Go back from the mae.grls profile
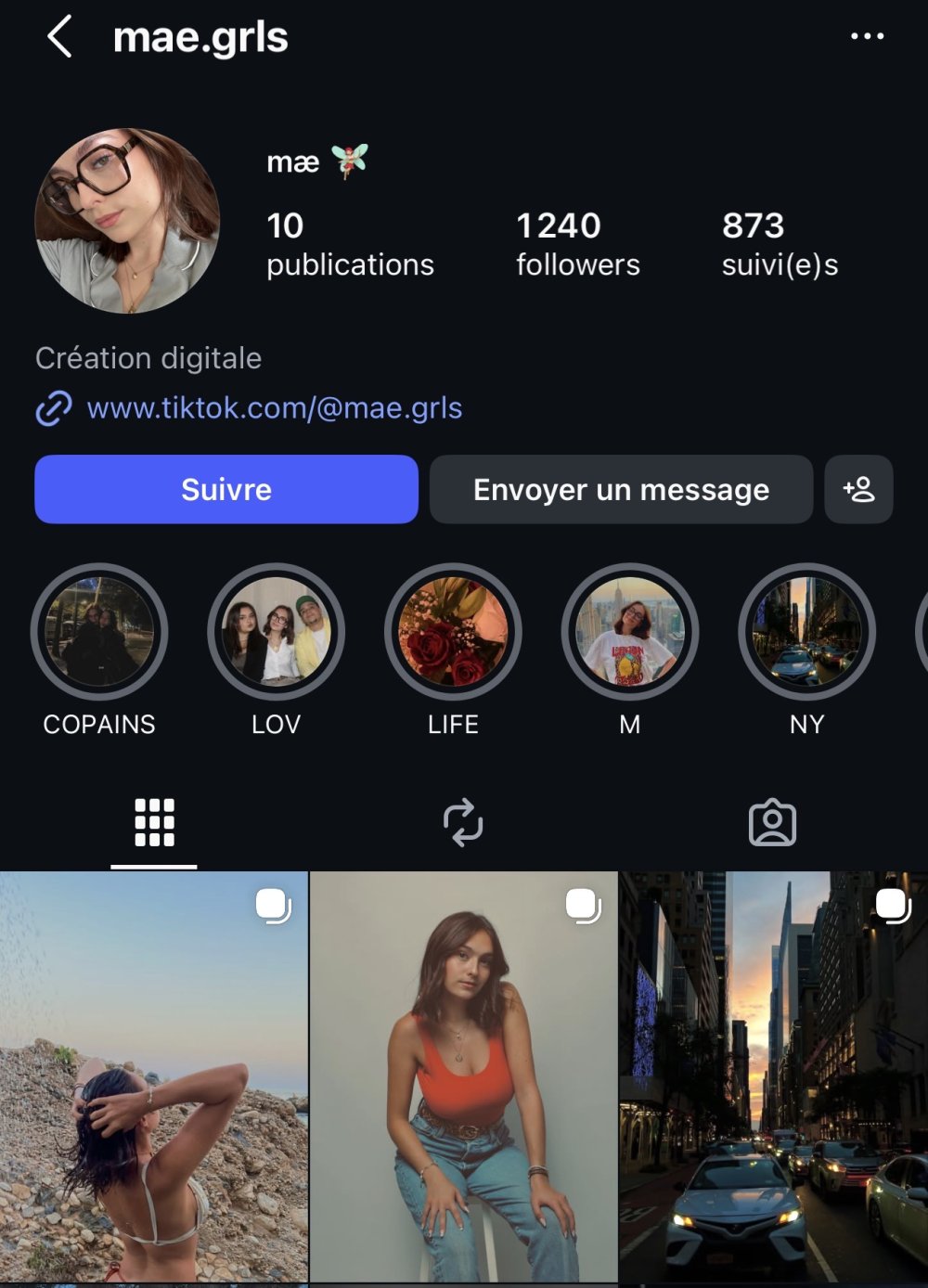Screen dimensions: 928x1288 click(59, 38)
